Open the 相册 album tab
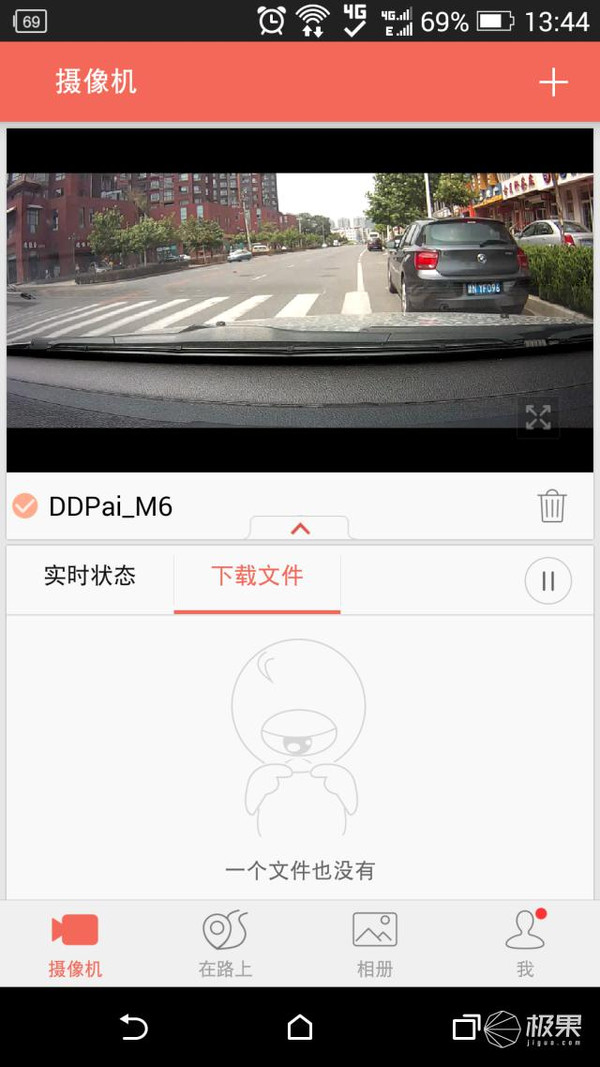This screenshot has height=1067, width=600. [375, 943]
